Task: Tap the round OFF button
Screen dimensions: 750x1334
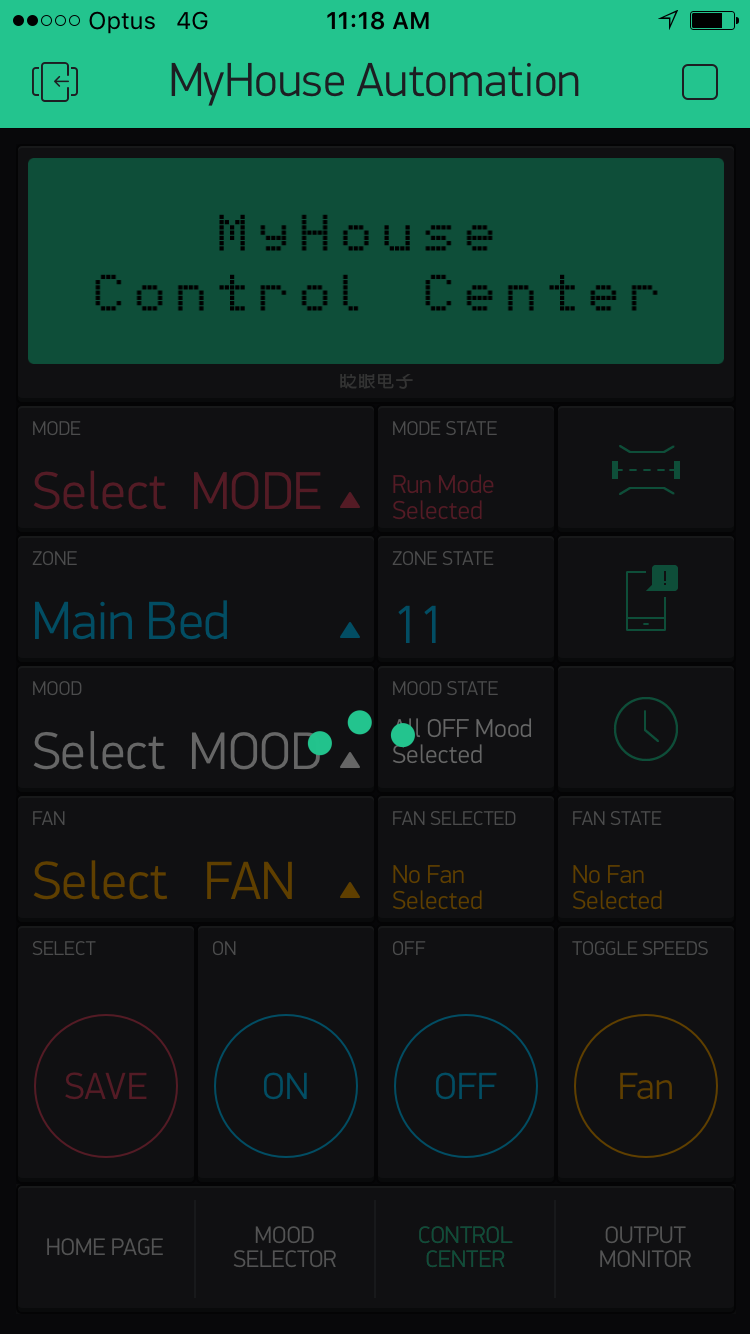Action: click(466, 1086)
